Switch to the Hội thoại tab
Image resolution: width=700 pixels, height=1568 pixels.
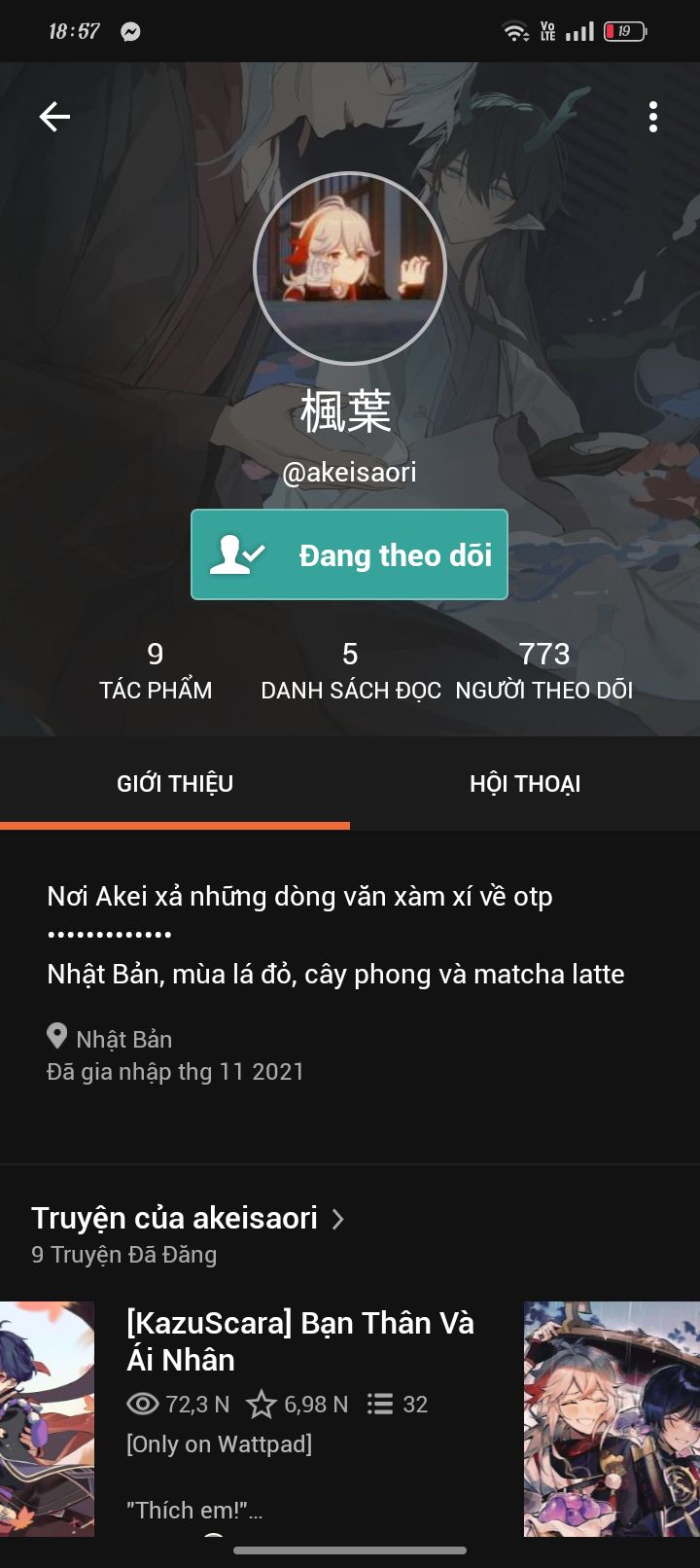click(x=525, y=783)
